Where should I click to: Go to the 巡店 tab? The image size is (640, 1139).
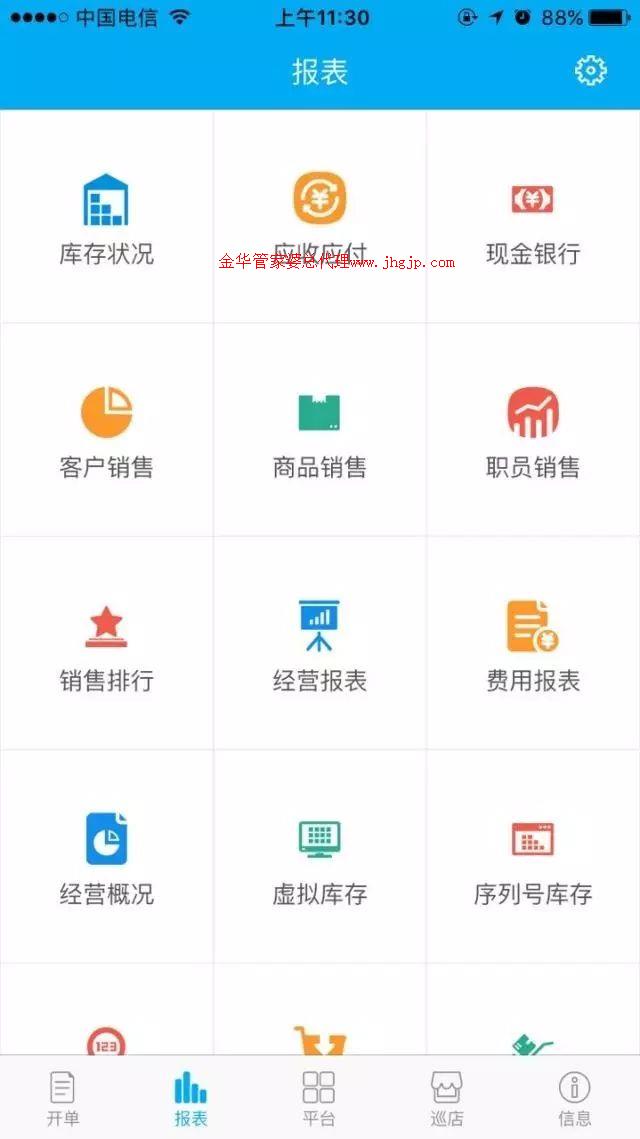point(447,1098)
